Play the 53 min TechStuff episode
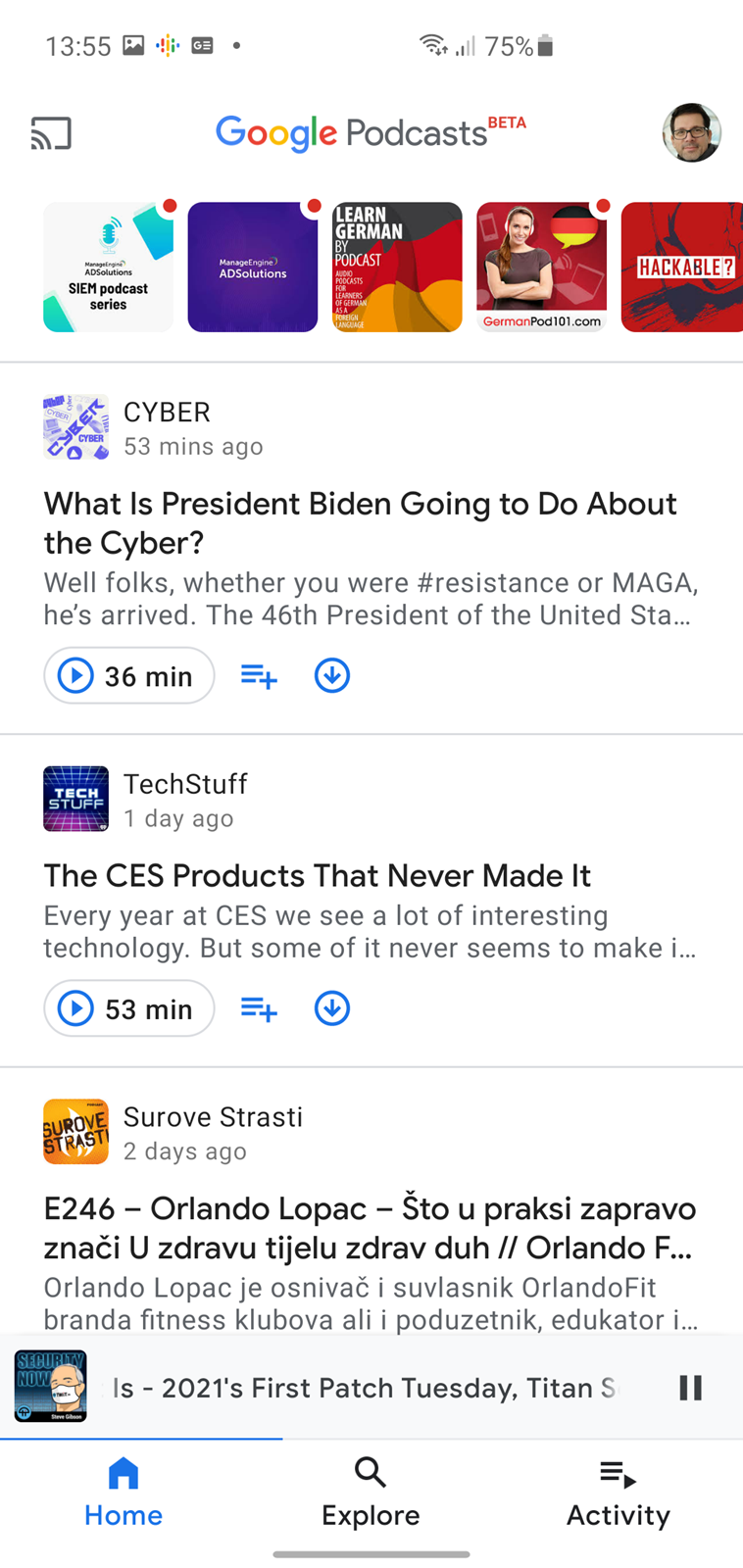This screenshot has height=1568, width=743. [128, 1008]
